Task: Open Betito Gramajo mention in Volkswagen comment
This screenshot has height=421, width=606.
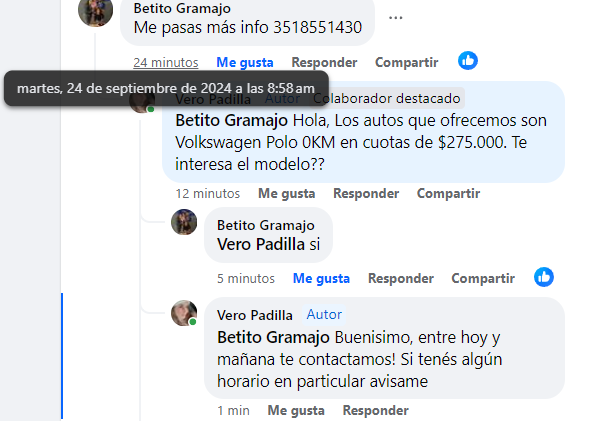Action: (231, 121)
